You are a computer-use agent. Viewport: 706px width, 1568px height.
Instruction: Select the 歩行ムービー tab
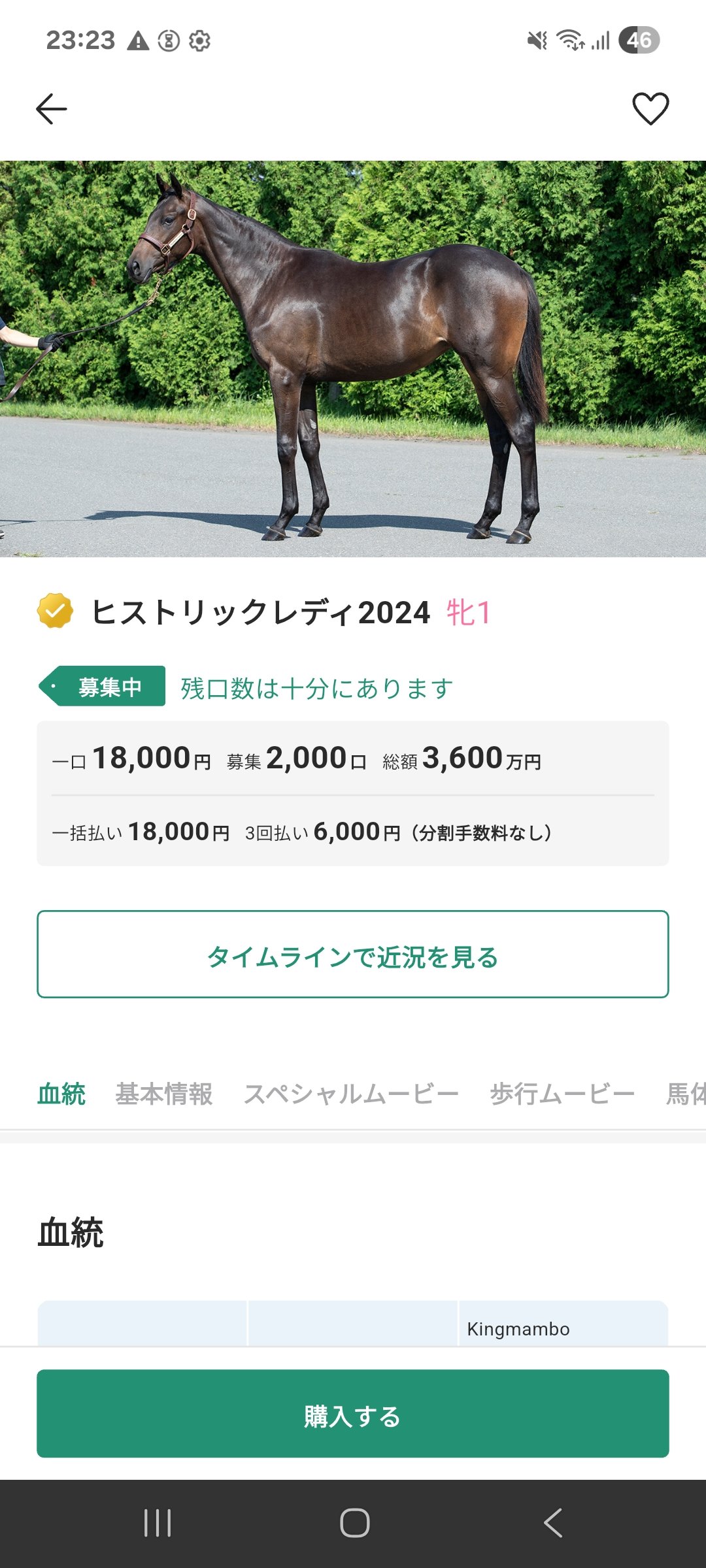(x=562, y=1094)
